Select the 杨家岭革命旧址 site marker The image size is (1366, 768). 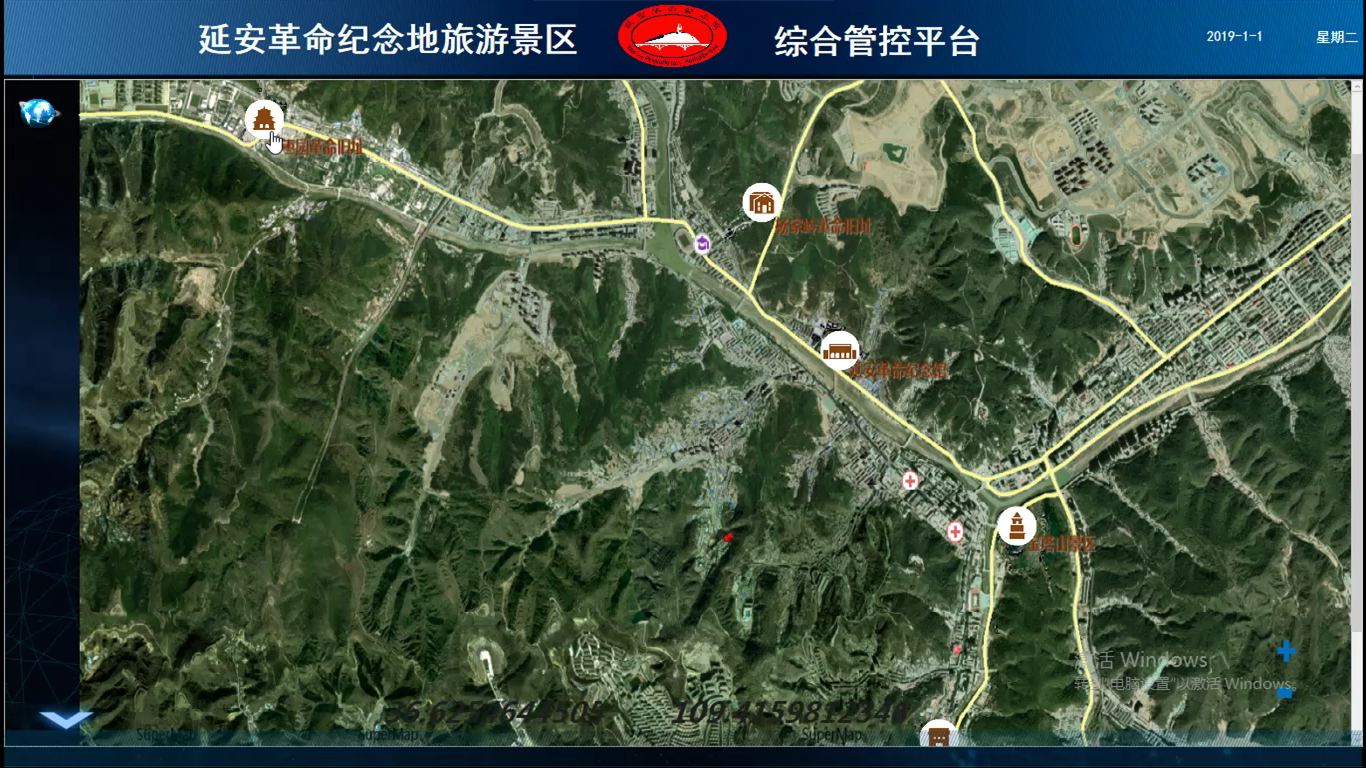762,203
